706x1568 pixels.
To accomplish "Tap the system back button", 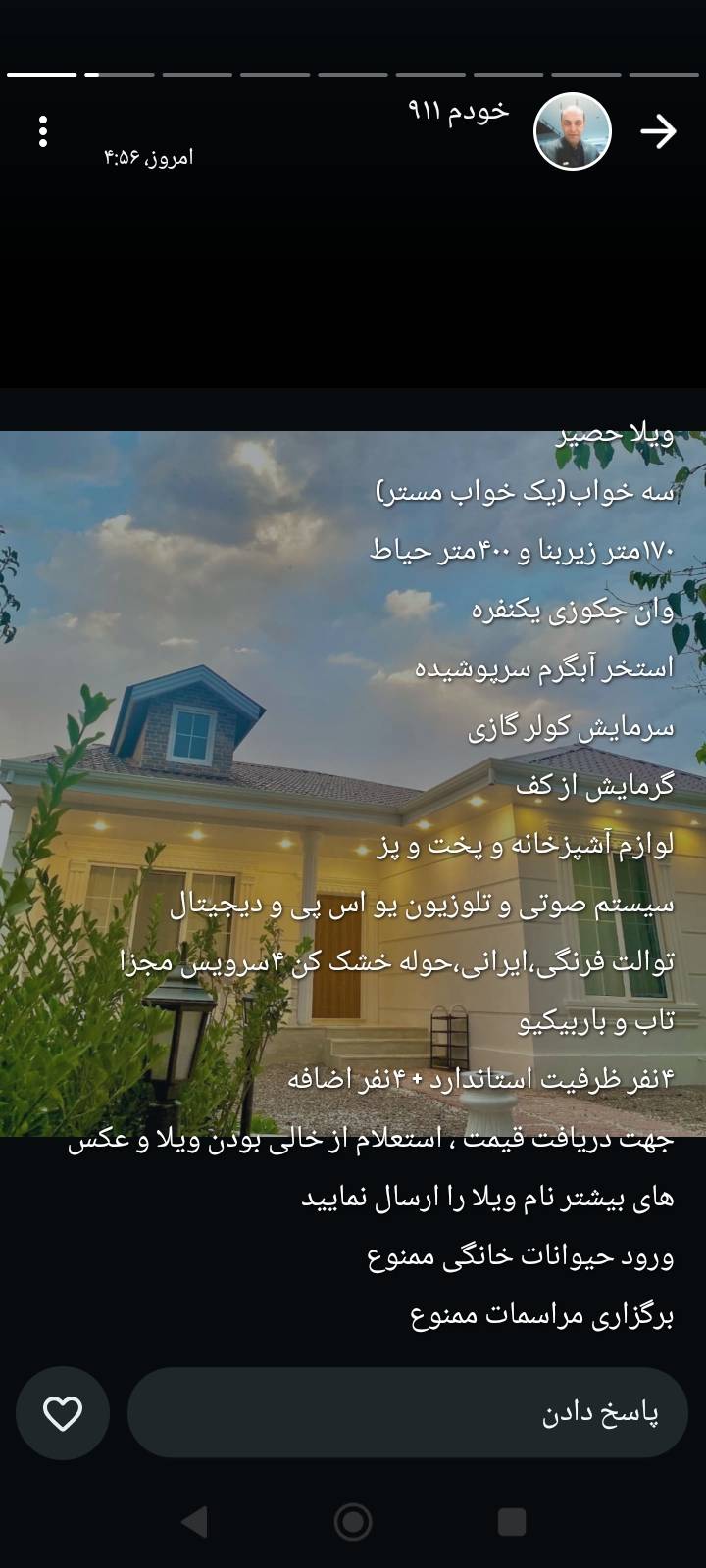I will tap(195, 1521).
